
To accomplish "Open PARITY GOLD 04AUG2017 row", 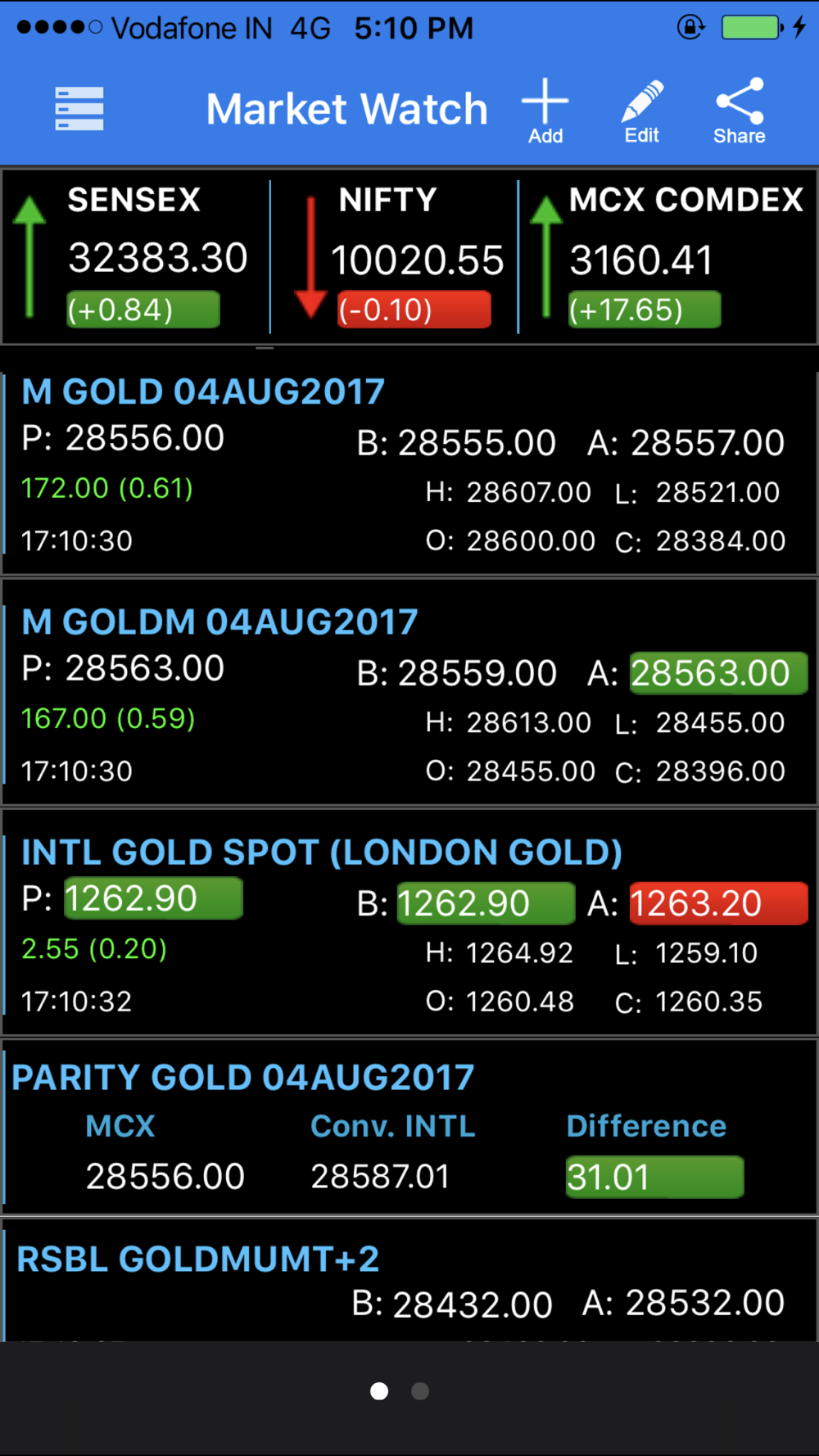I will 409,1127.
